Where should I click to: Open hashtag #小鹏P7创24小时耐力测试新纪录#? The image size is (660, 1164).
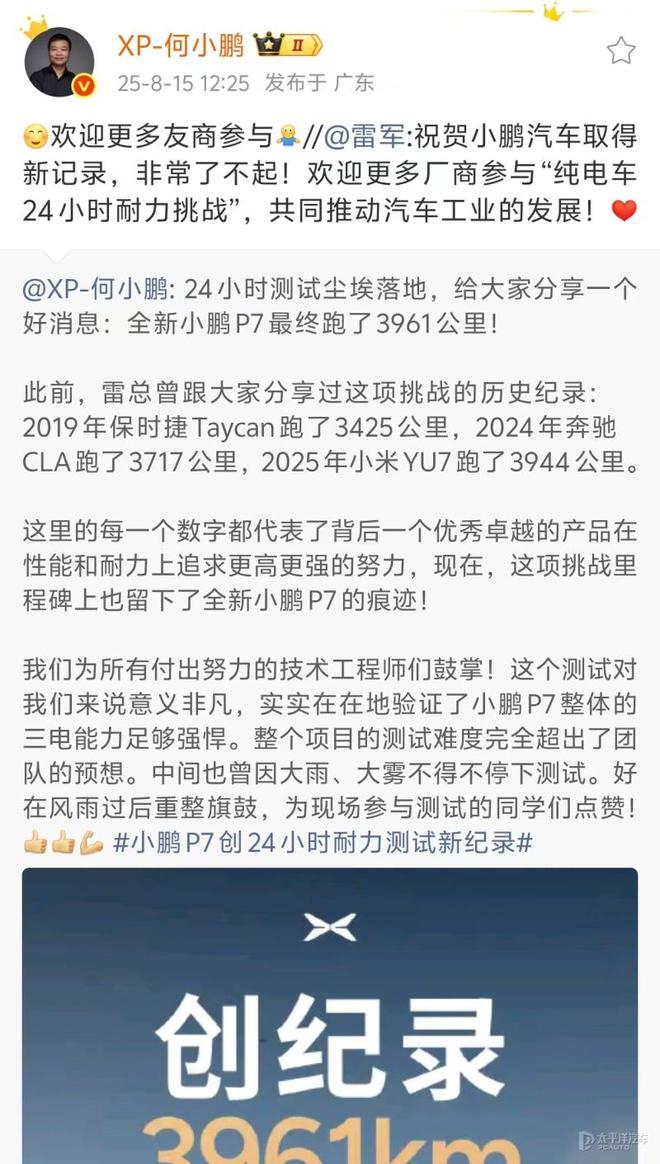(322, 843)
